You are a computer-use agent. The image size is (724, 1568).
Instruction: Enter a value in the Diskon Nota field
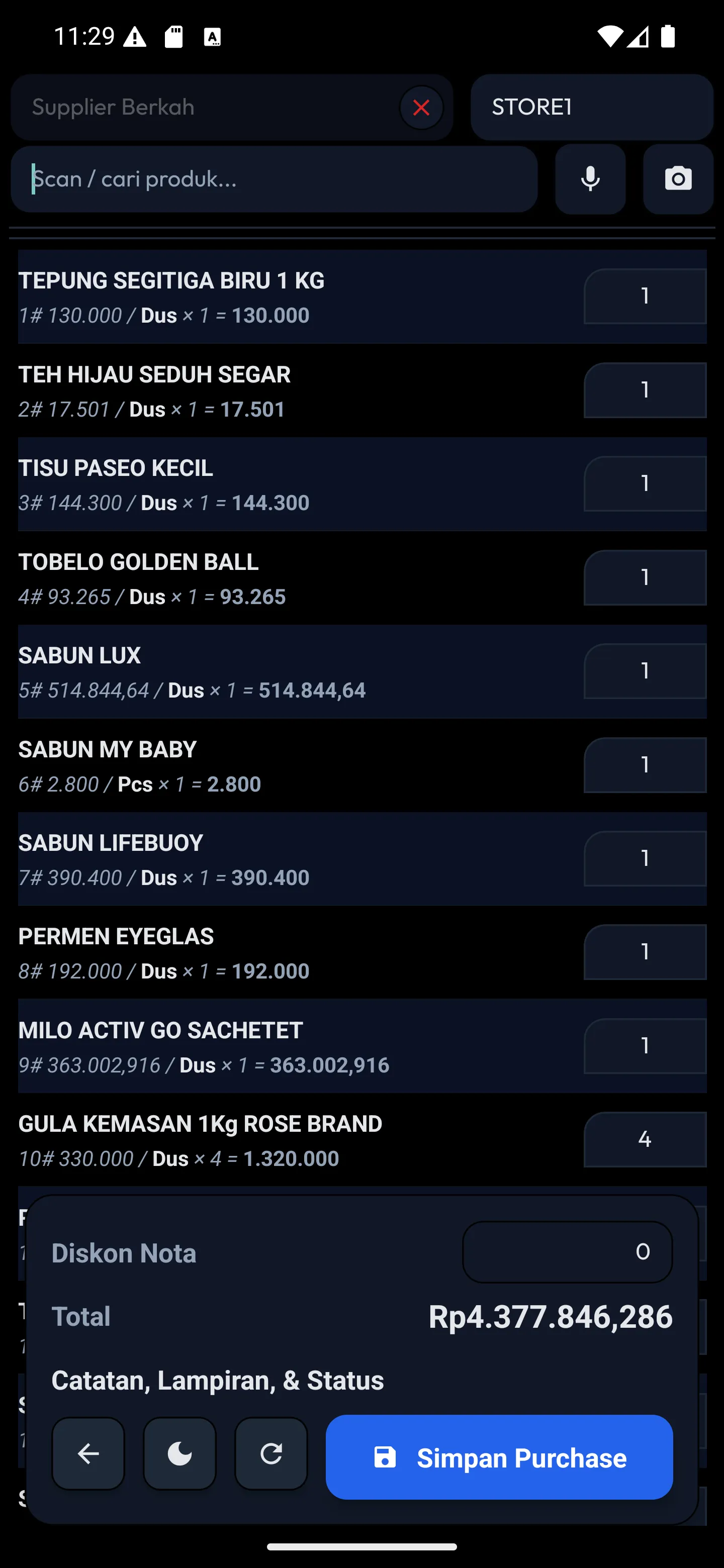pos(567,1251)
